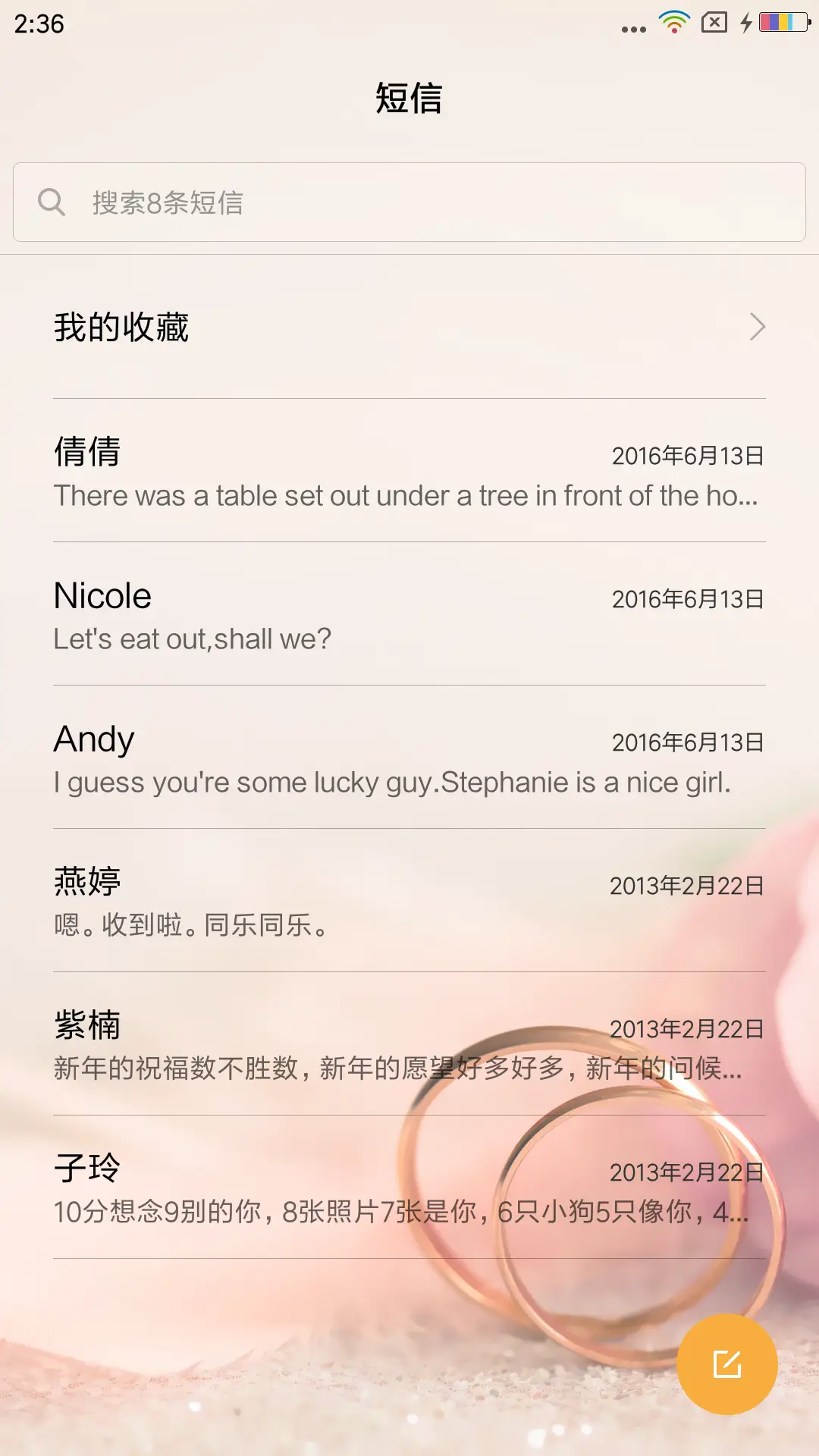Tap the date next to Andy's message

pyautogui.click(x=687, y=742)
